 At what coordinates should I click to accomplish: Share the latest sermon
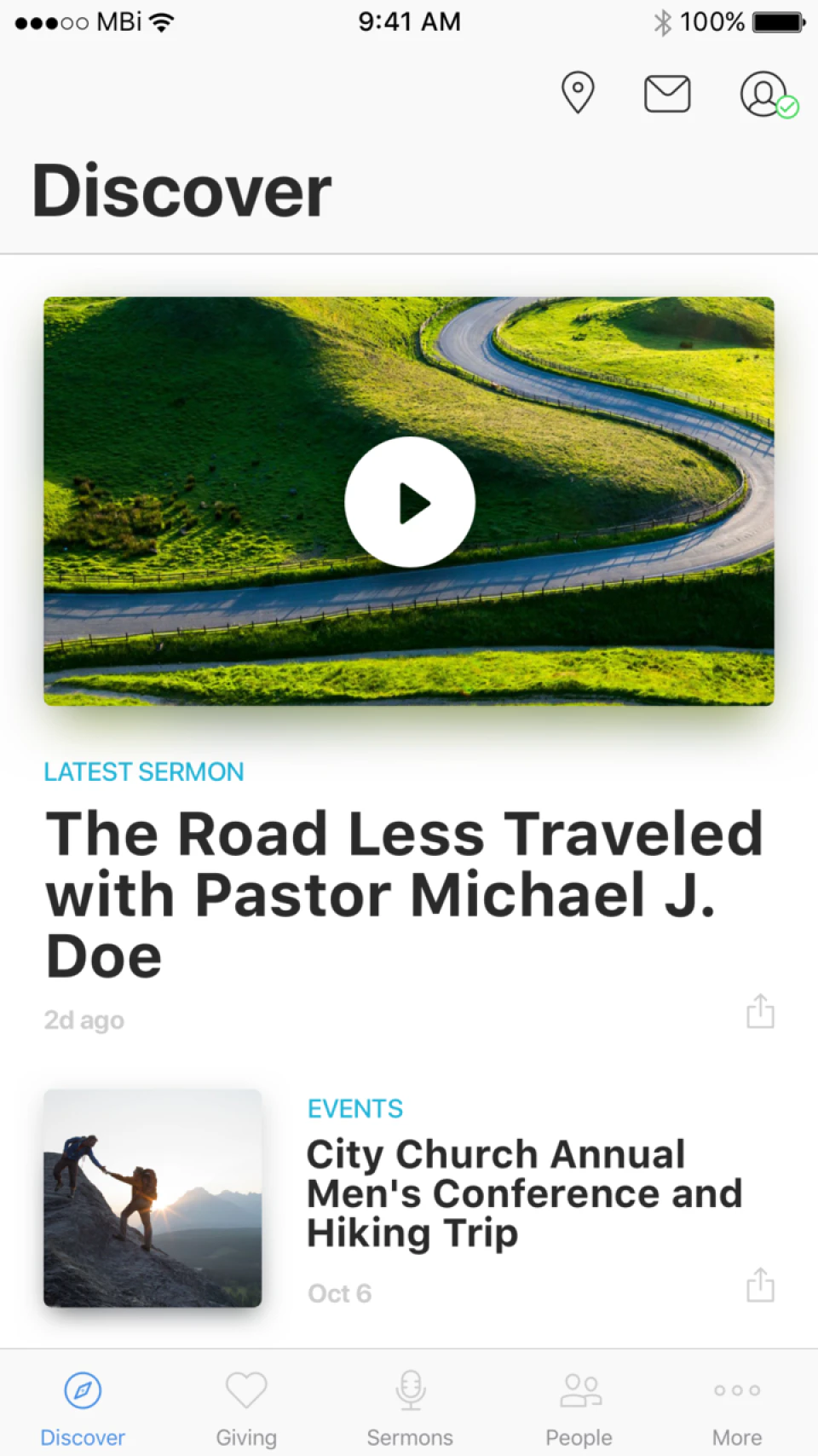point(759,1011)
